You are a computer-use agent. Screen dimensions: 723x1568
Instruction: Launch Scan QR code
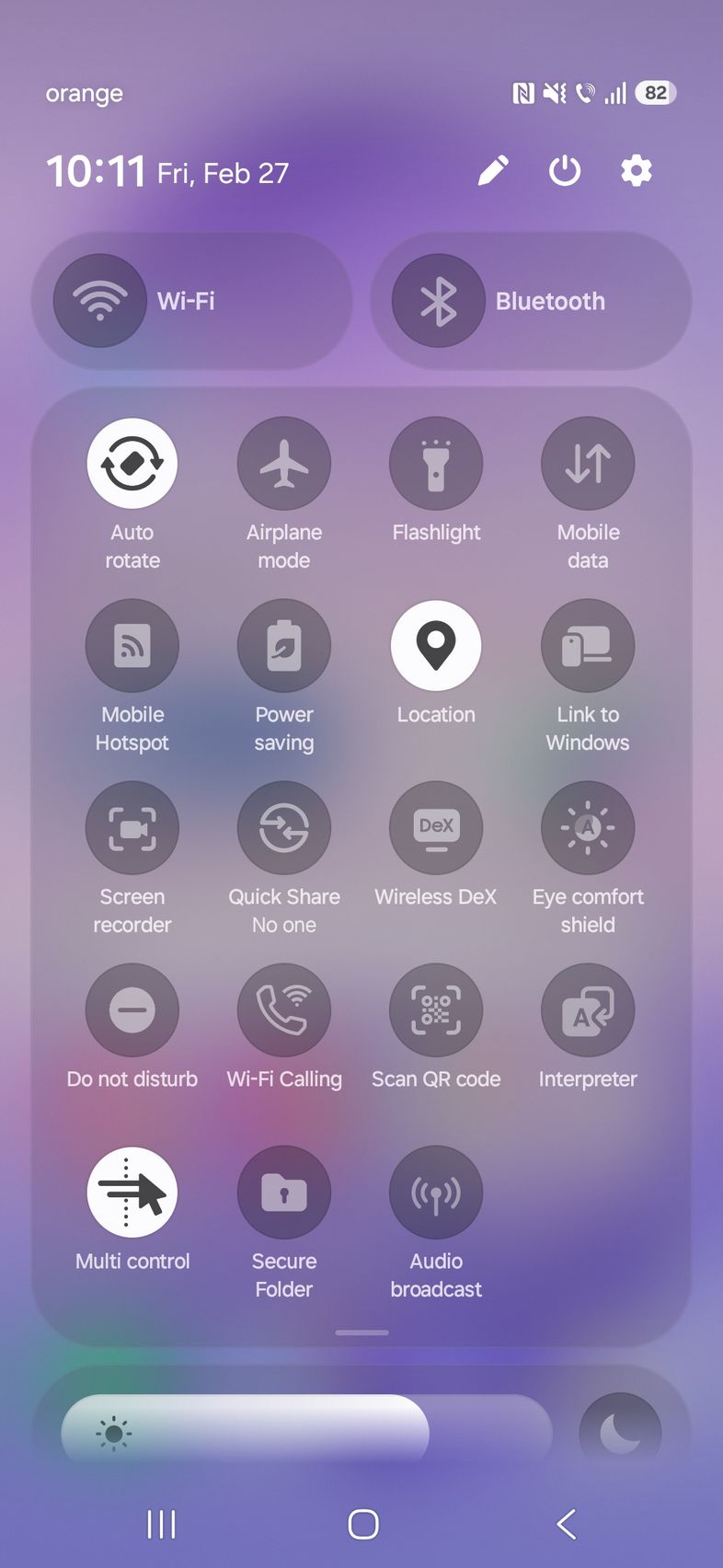(x=436, y=1010)
